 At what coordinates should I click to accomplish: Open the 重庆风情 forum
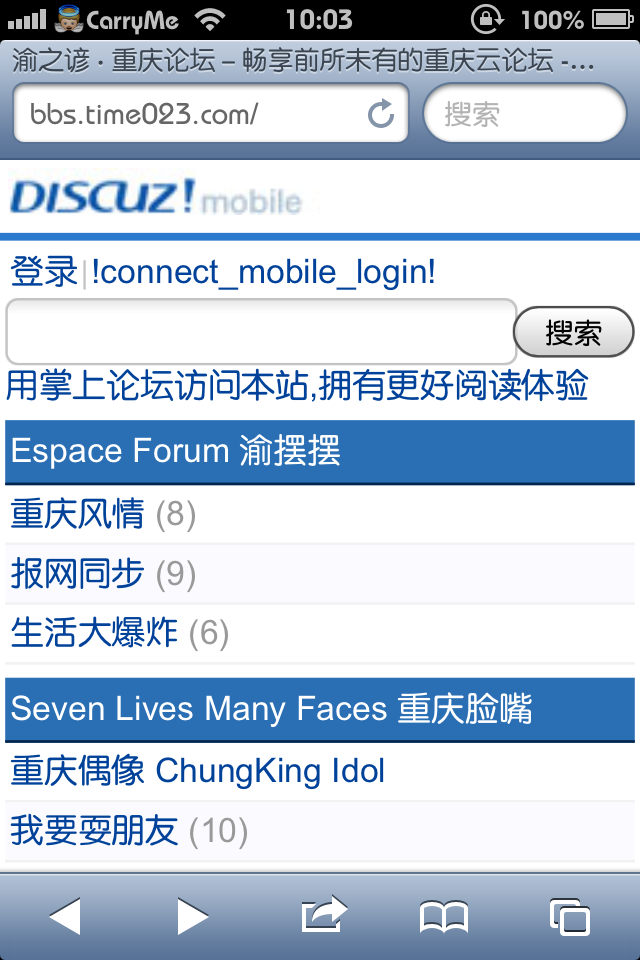point(78,514)
